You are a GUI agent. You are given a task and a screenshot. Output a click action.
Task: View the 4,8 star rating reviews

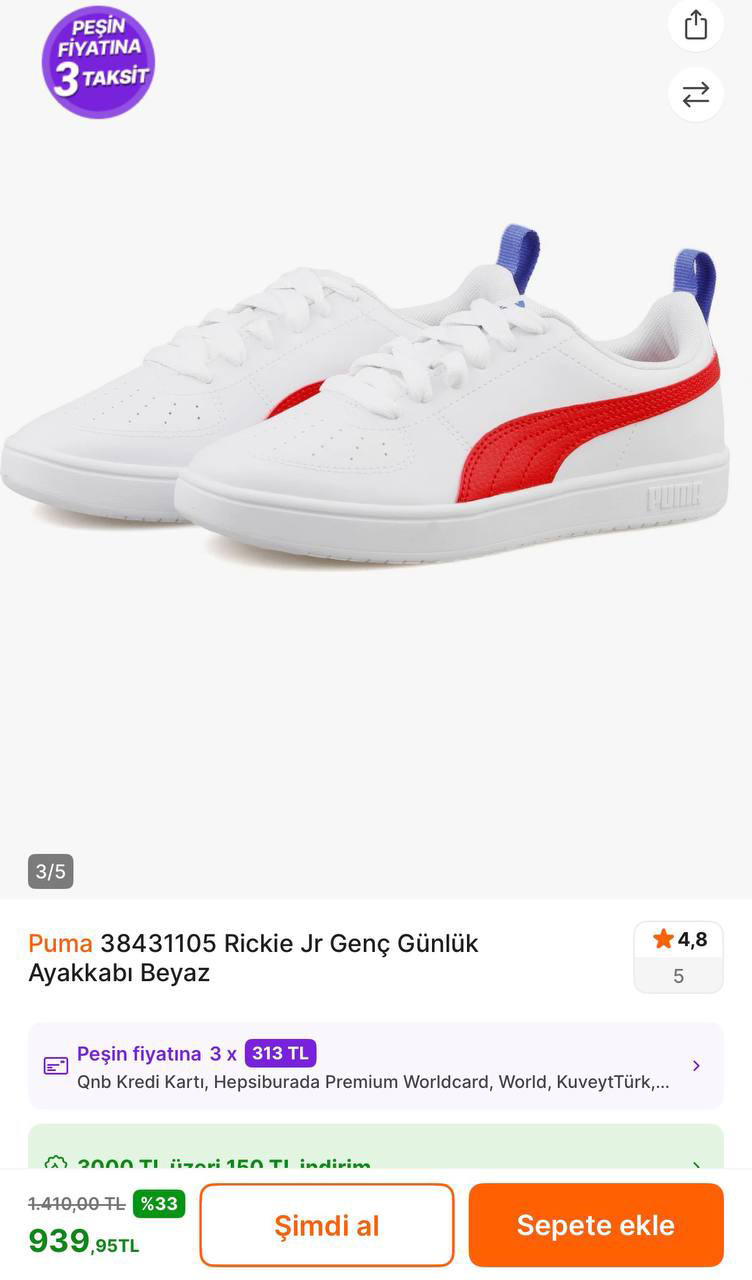coord(678,956)
